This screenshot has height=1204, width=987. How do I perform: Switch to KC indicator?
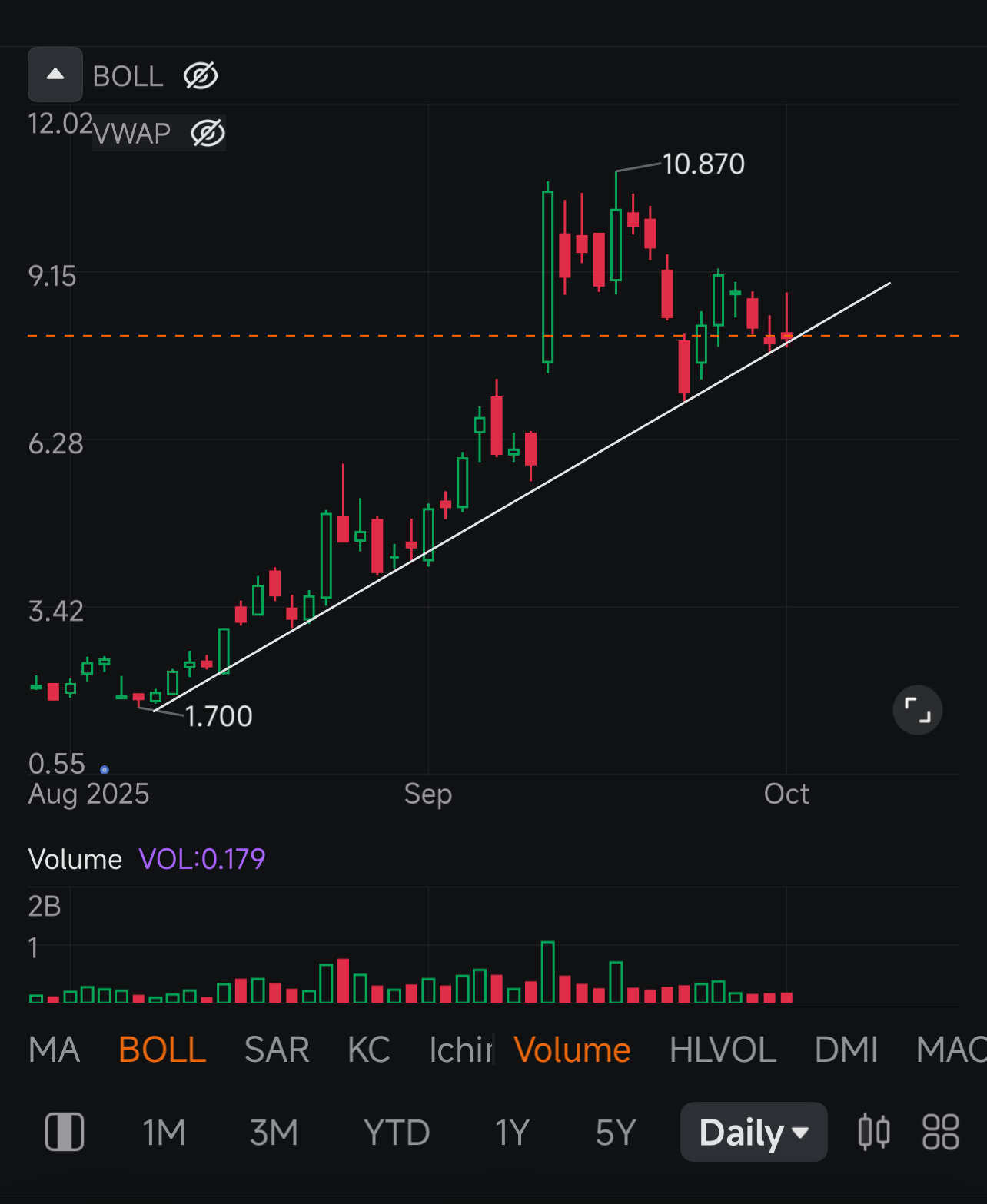[368, 1050]
